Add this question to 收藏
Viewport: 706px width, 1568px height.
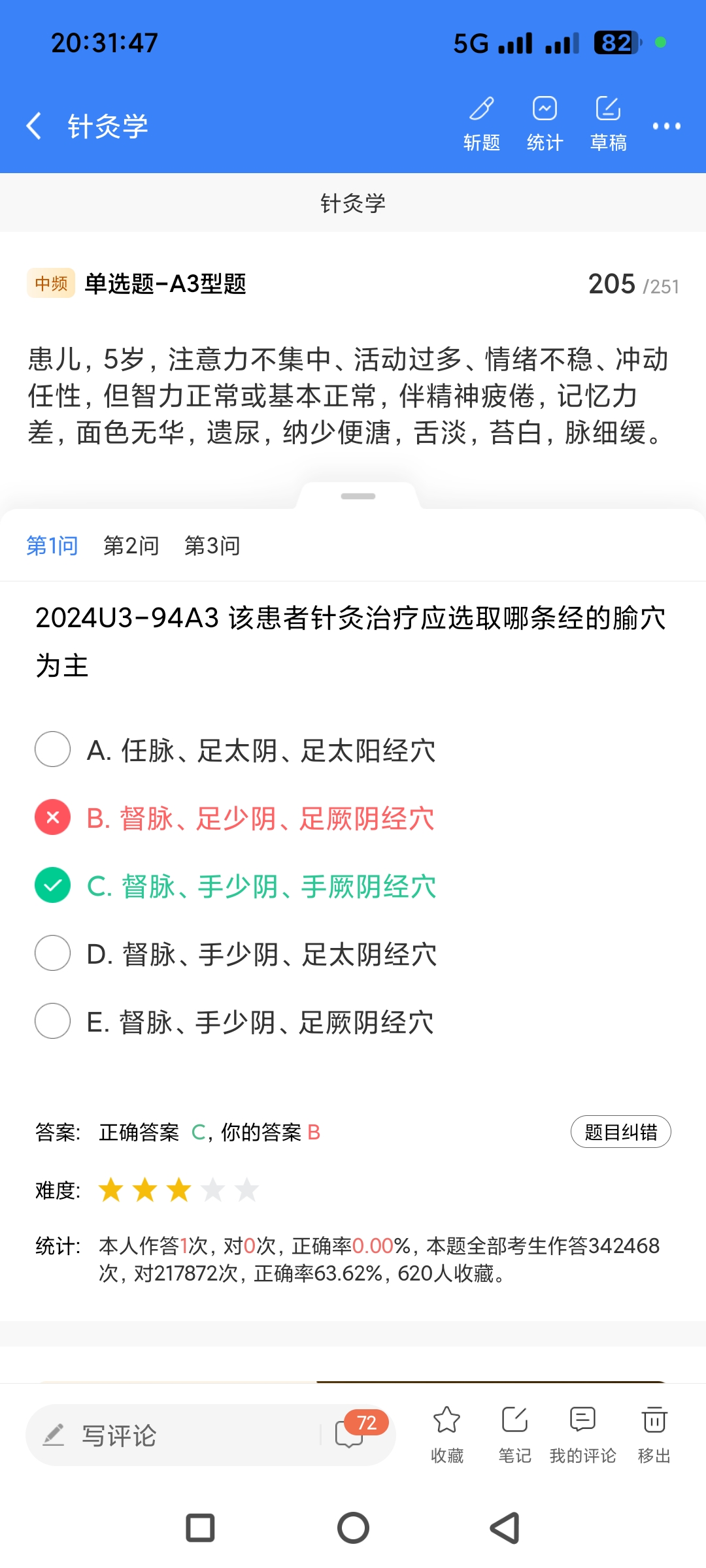coord(446,1434)
